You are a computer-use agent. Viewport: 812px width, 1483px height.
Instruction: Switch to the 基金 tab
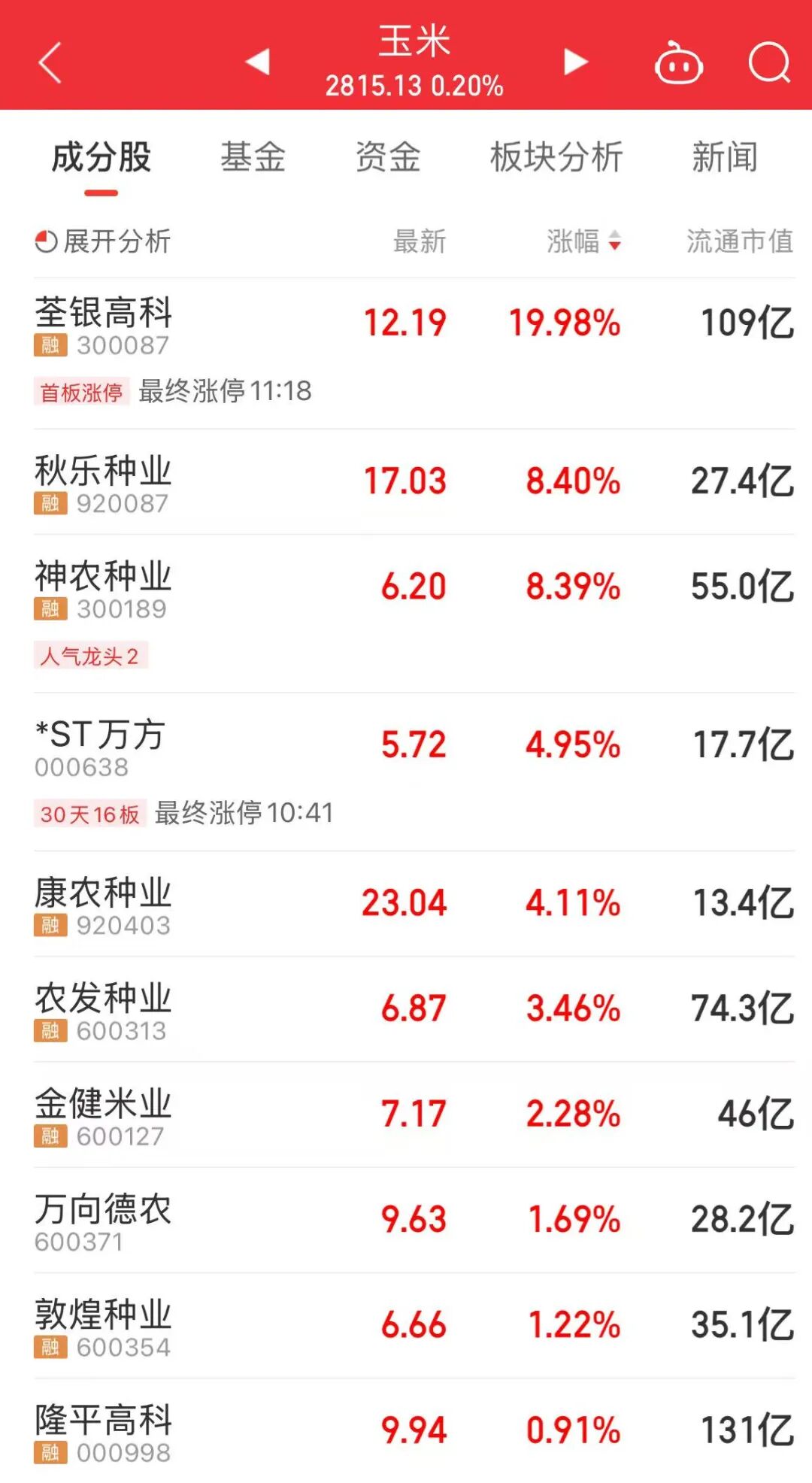[x=253, y=157]
